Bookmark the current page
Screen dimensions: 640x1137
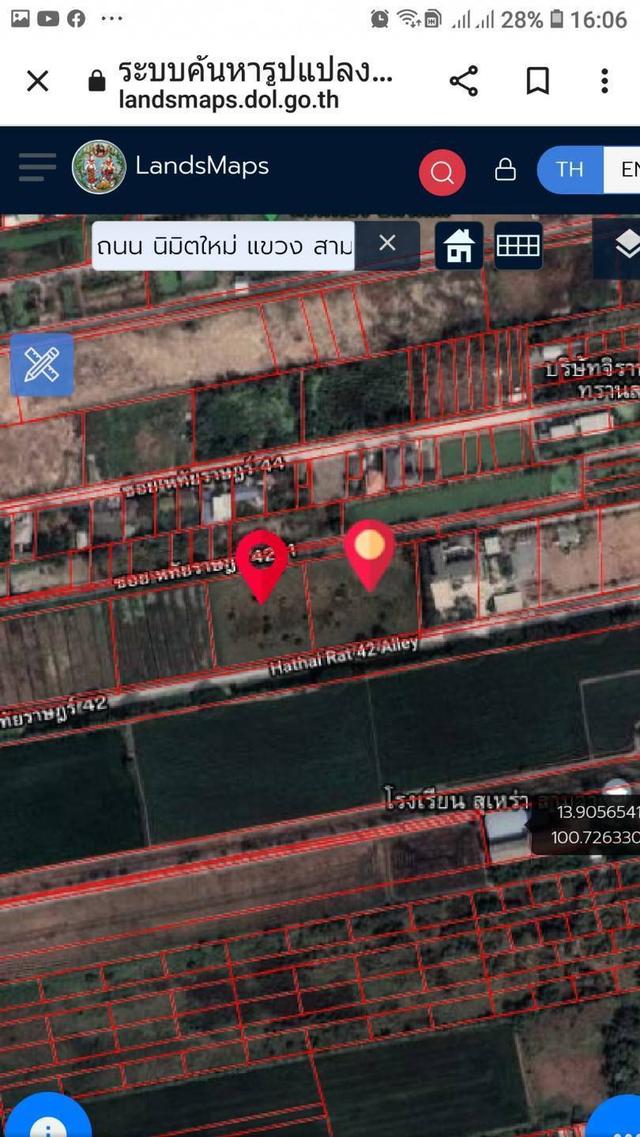[537, 81]
